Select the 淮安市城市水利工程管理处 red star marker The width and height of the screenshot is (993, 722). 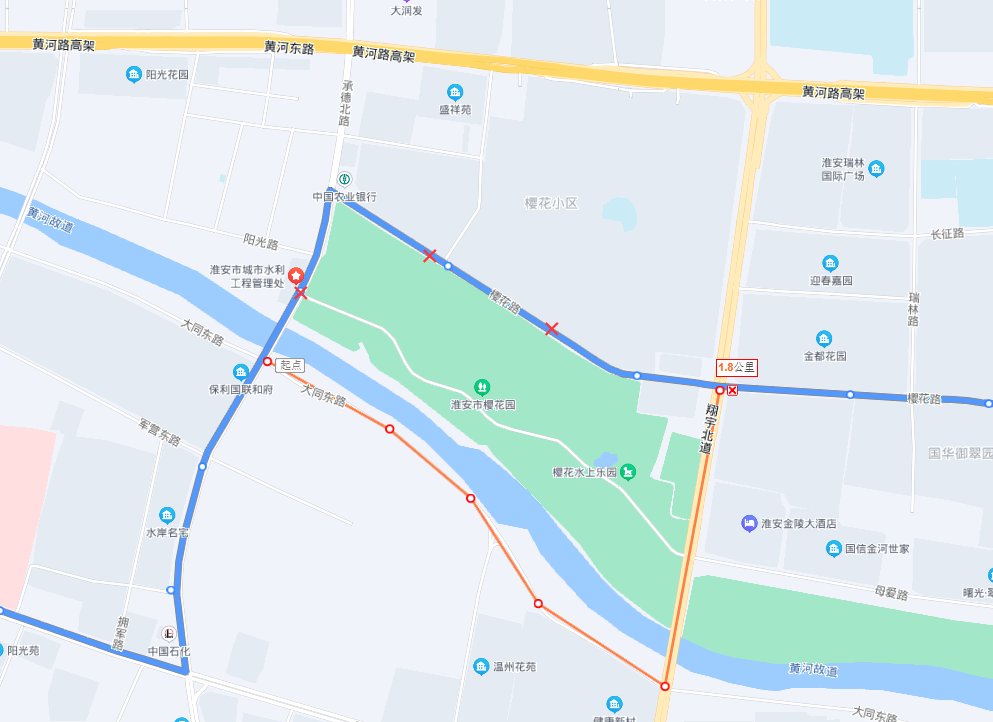(x=296, y=276)
